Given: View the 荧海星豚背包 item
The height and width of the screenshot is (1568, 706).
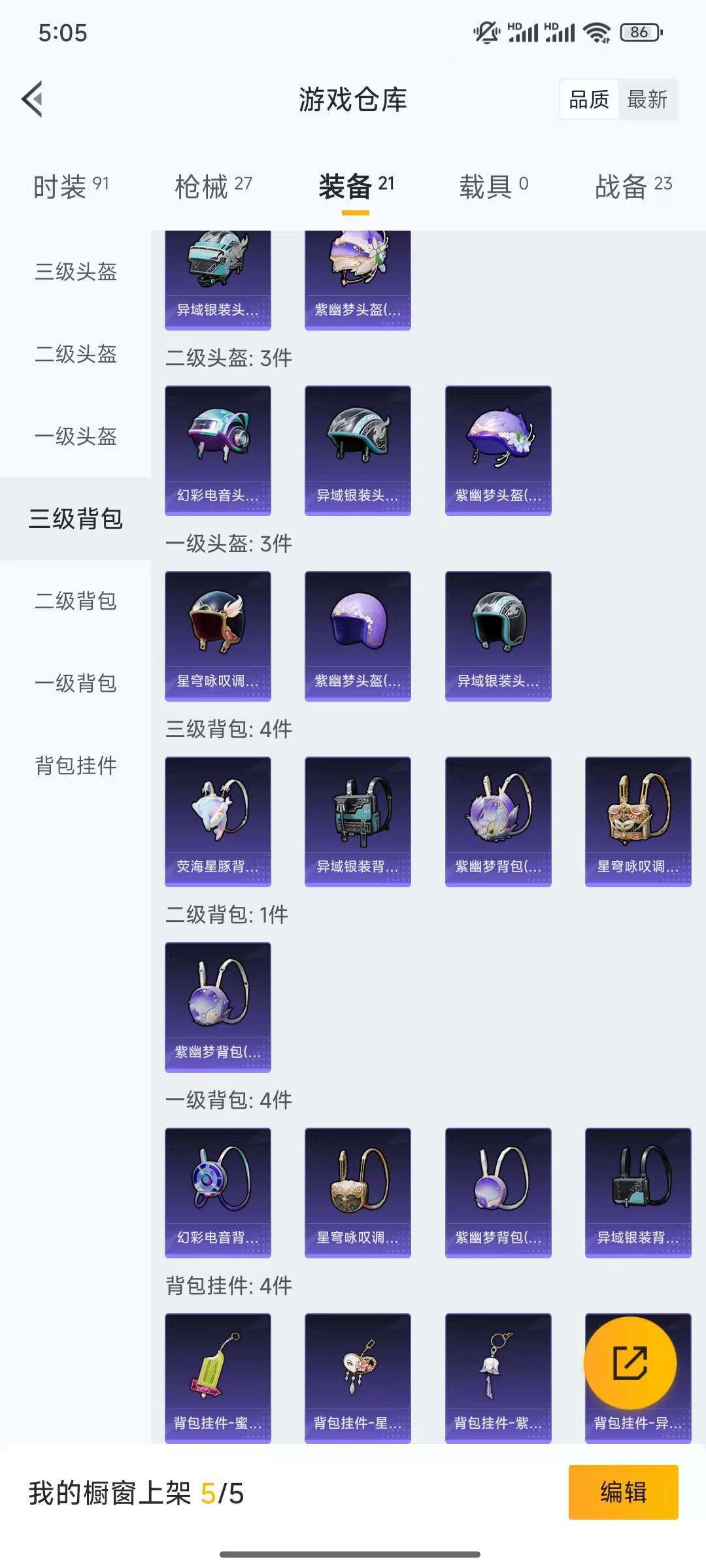Looking at the screenshot, I should tap(218, 821).
